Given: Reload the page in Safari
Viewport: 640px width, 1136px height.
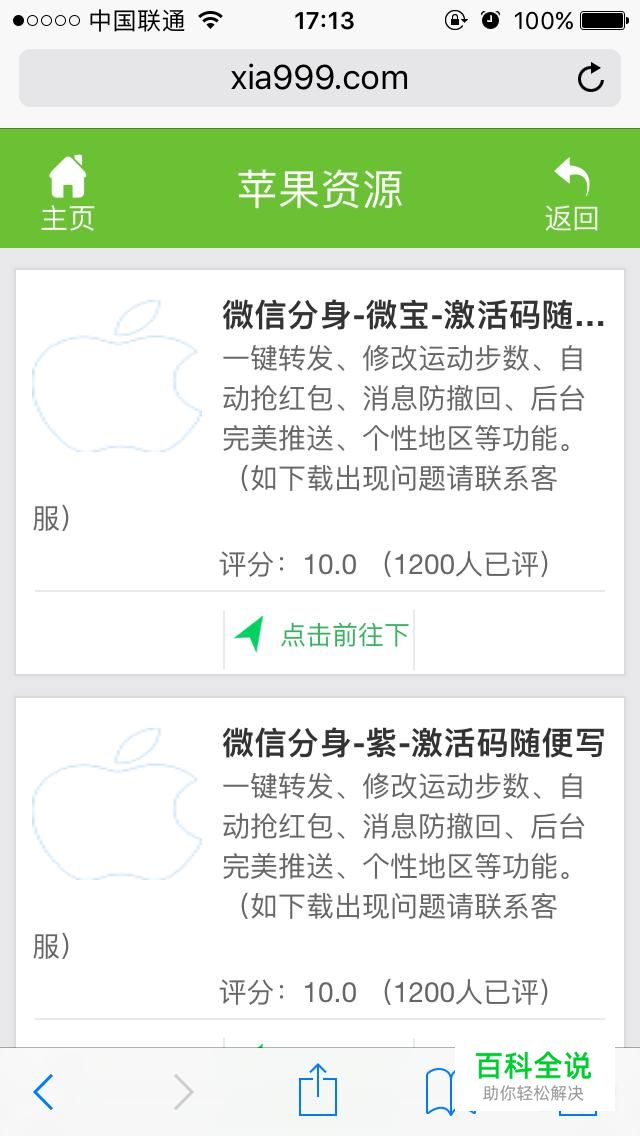Looking at the screenshot, I should click(590, 78).
